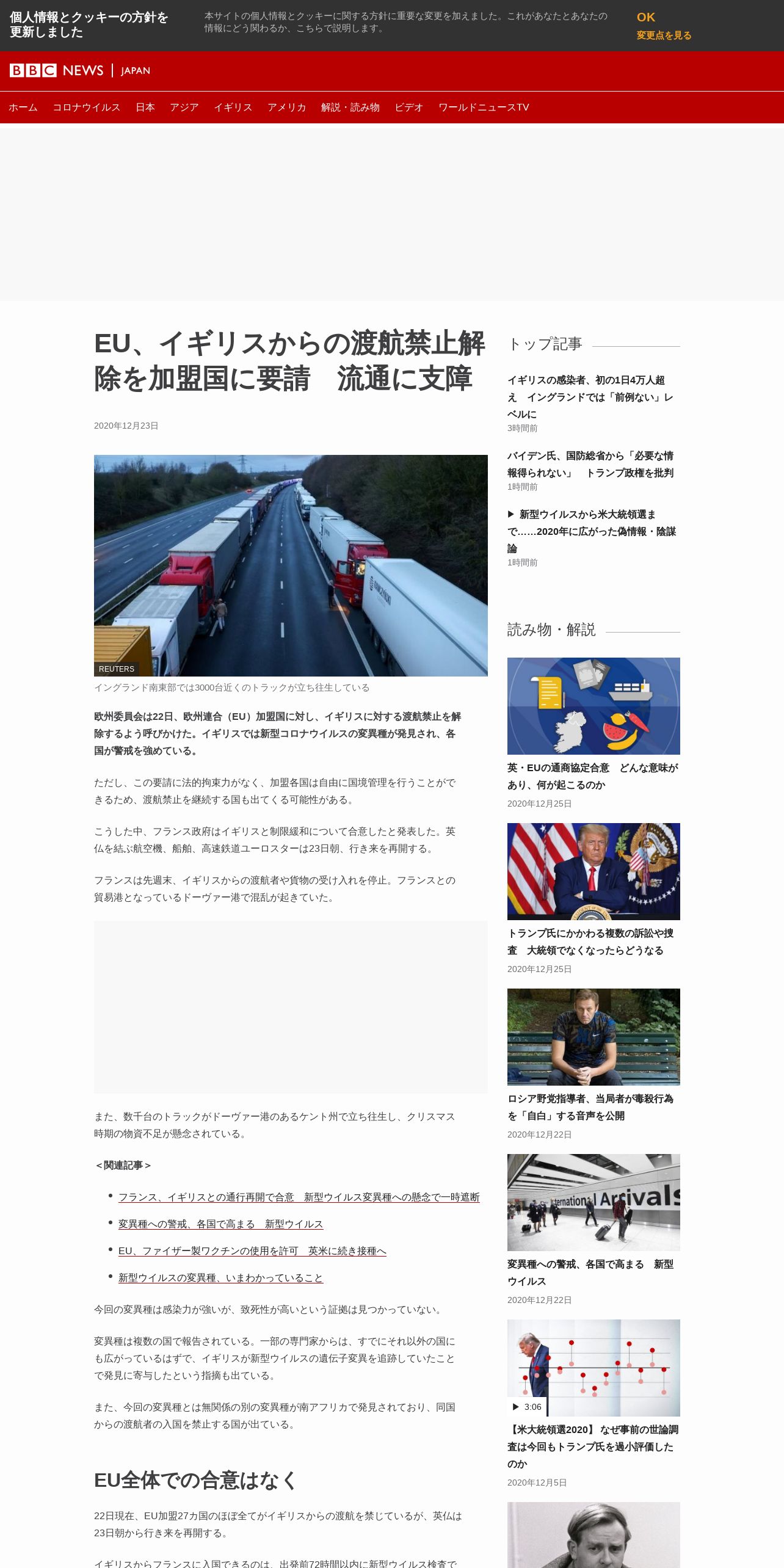
Task: Open the トランプ氏にかかわる複数の訴訟 feature card
Action: (593, 898)
